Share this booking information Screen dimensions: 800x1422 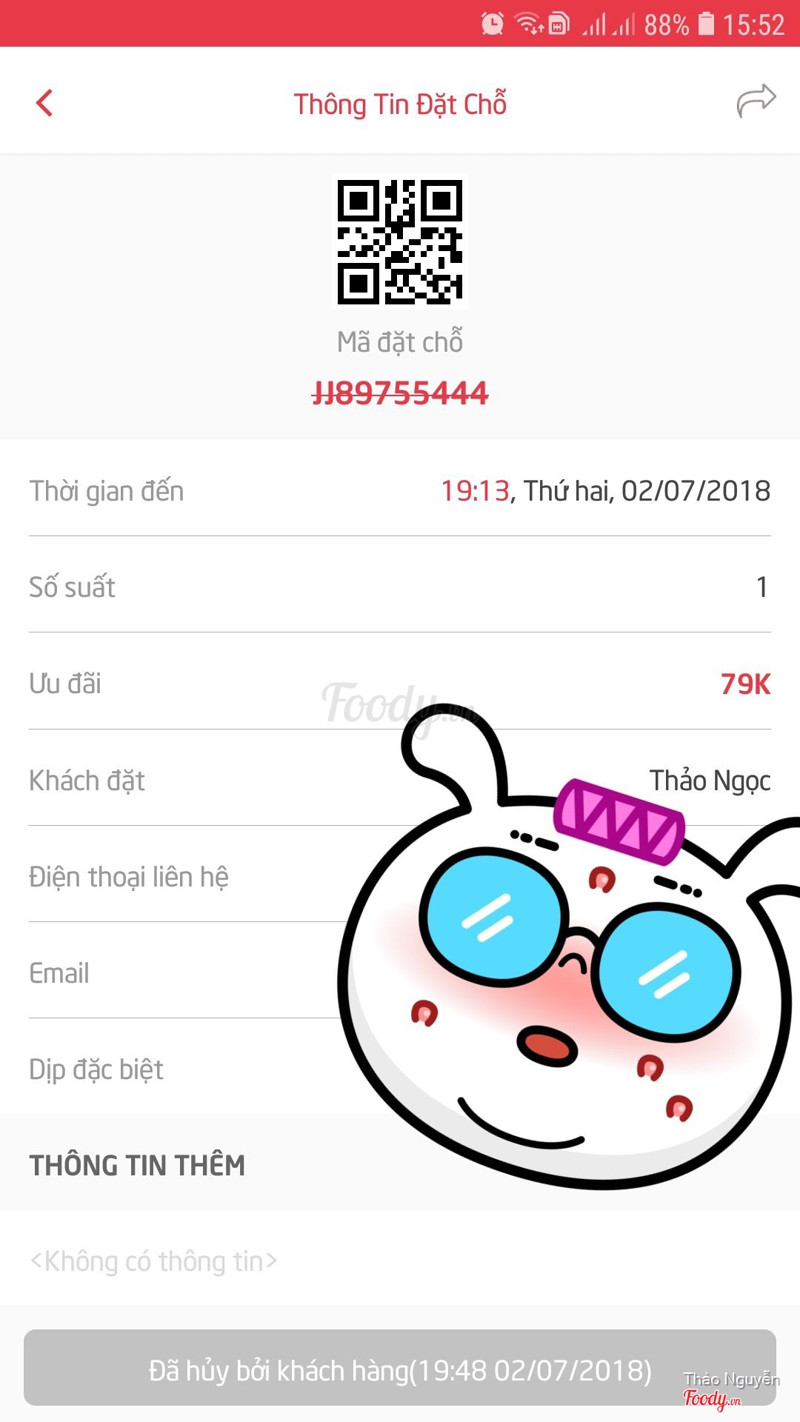coord(755,101)
